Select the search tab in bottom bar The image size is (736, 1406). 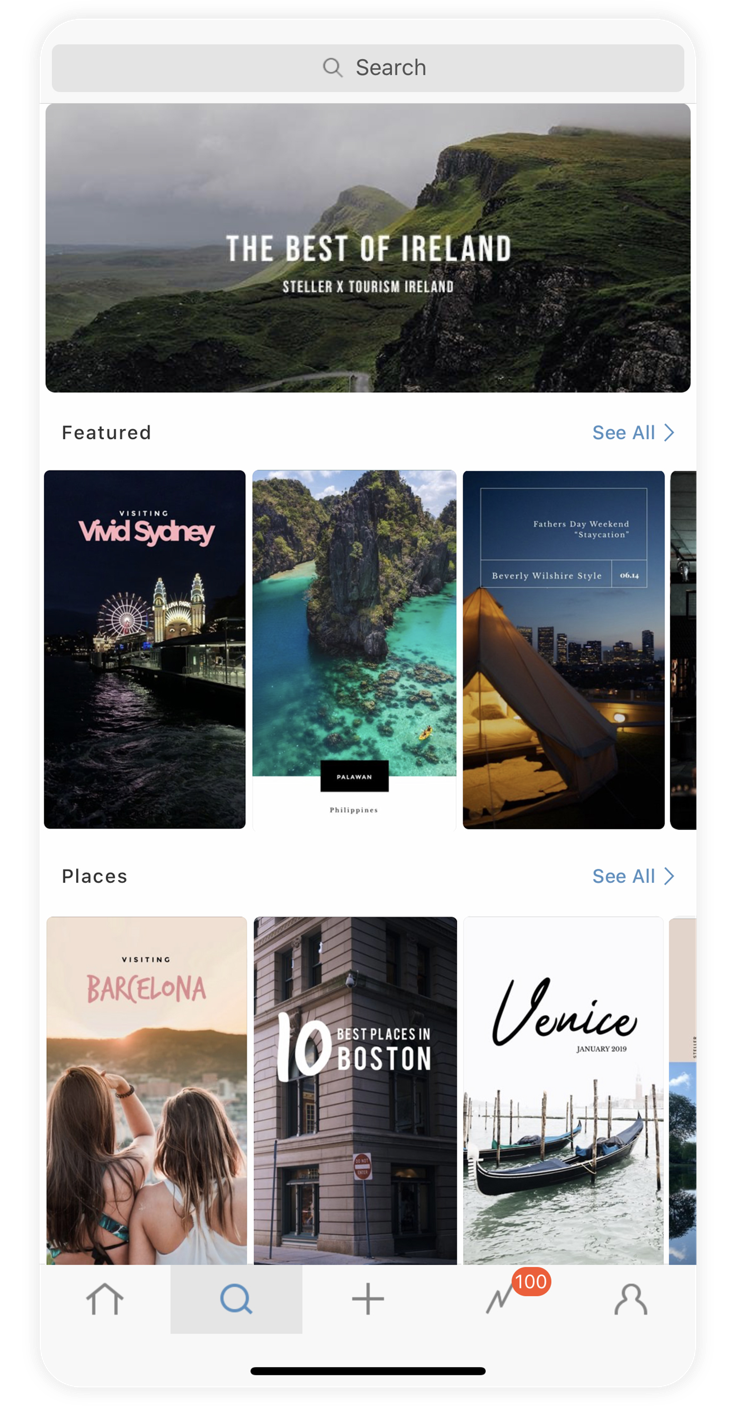(237, 1300)
